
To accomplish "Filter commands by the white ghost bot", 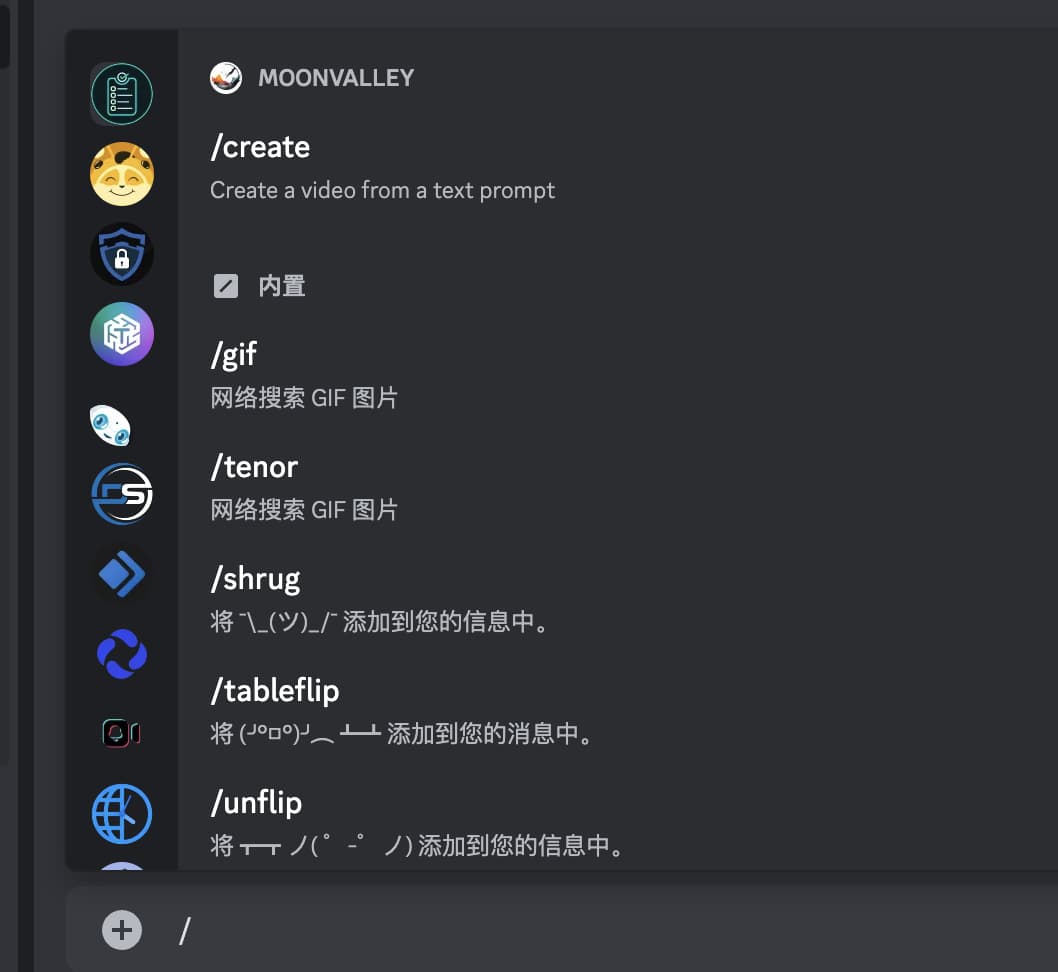I will click(x=110, y=424).
